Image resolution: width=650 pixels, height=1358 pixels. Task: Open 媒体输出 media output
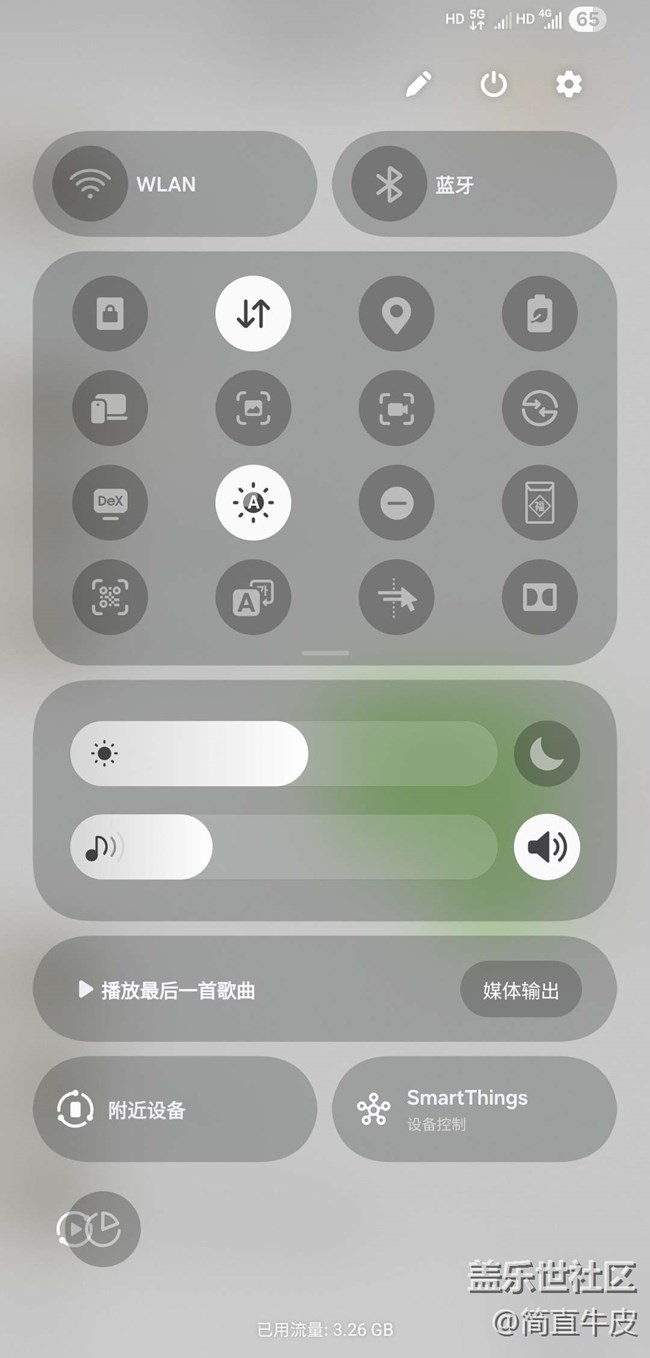click(x=521, y=990)
